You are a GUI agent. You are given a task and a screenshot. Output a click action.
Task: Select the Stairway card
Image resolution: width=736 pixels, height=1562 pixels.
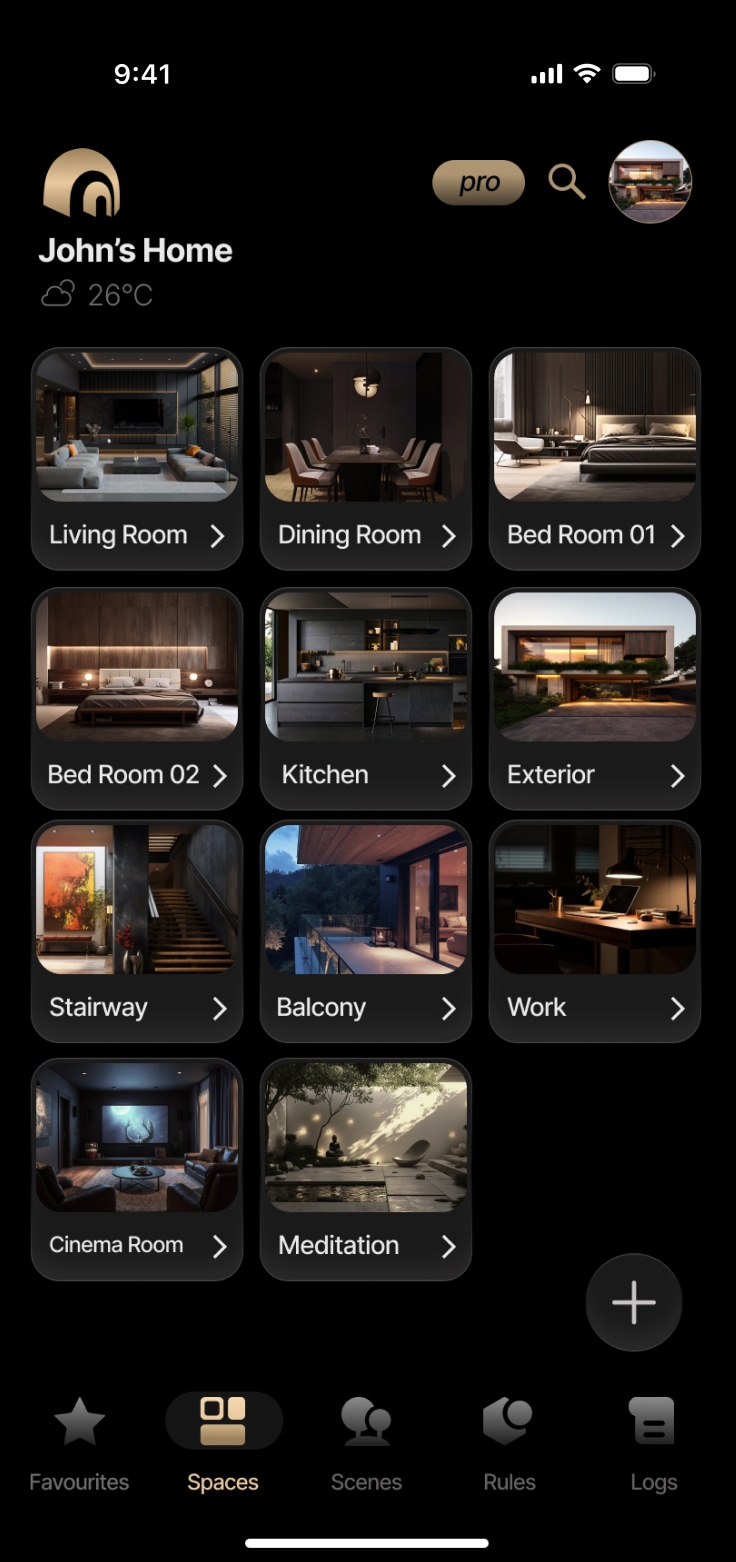[137, 931]
